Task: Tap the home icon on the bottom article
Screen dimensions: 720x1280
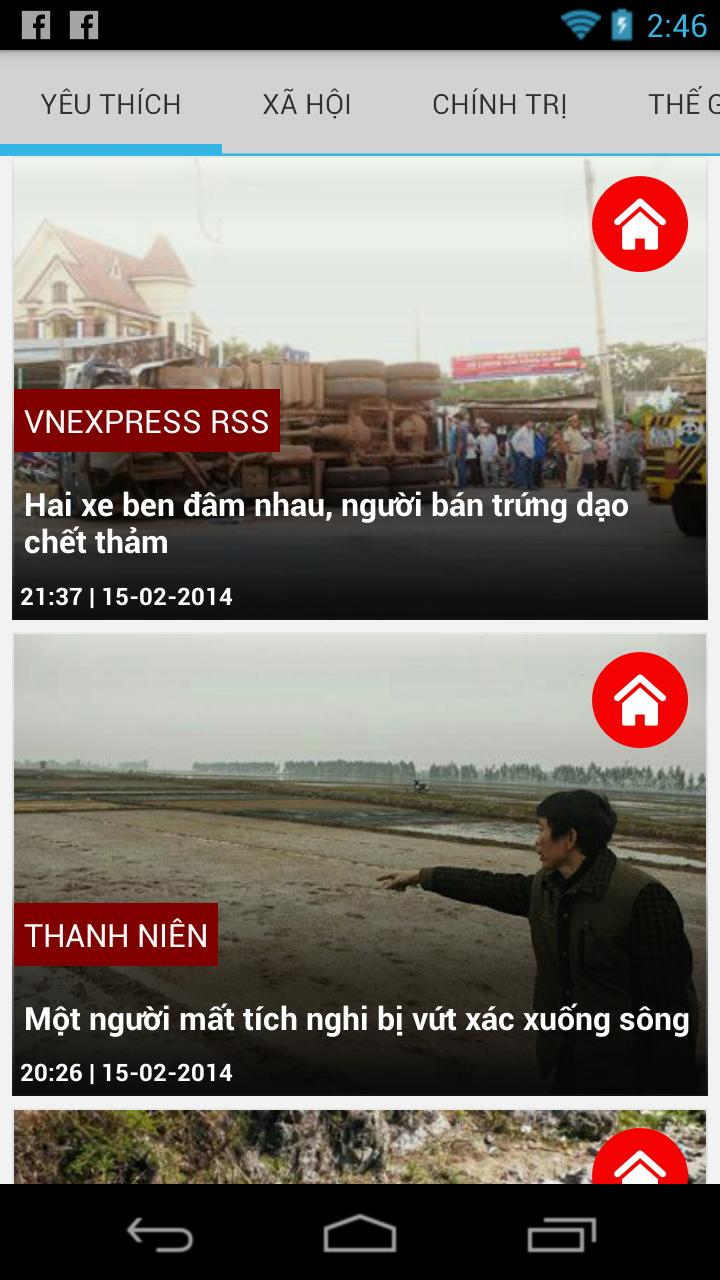Action: (639, 1163)
